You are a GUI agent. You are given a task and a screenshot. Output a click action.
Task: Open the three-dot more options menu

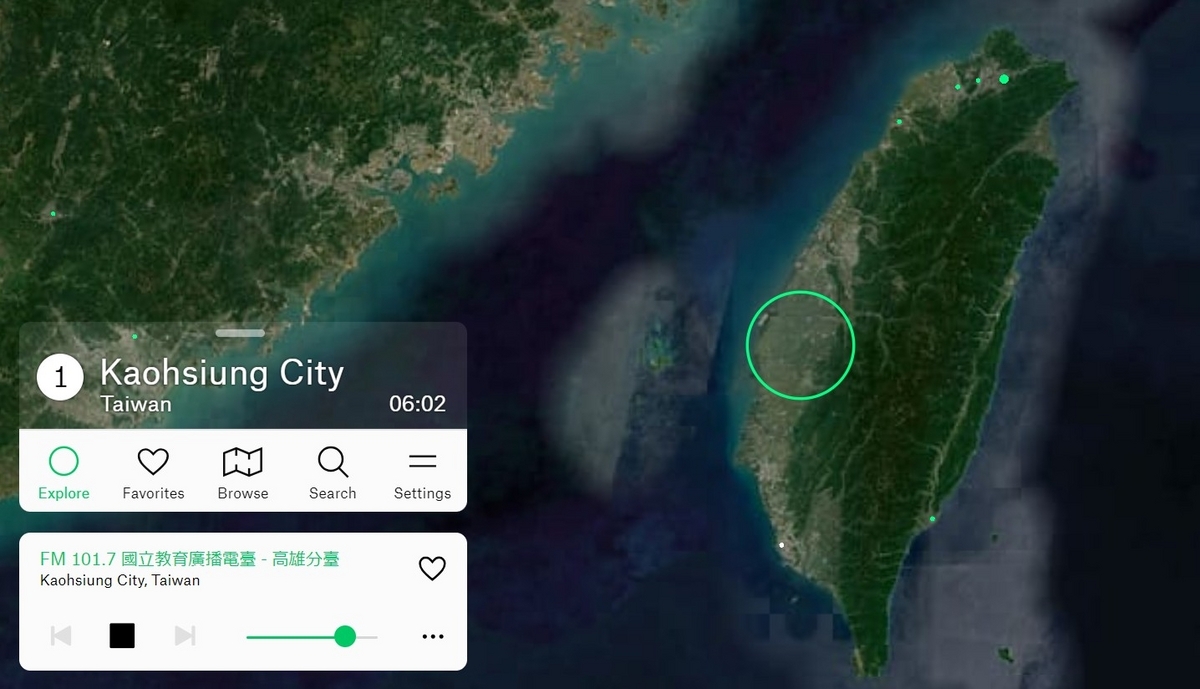[432, 636]
